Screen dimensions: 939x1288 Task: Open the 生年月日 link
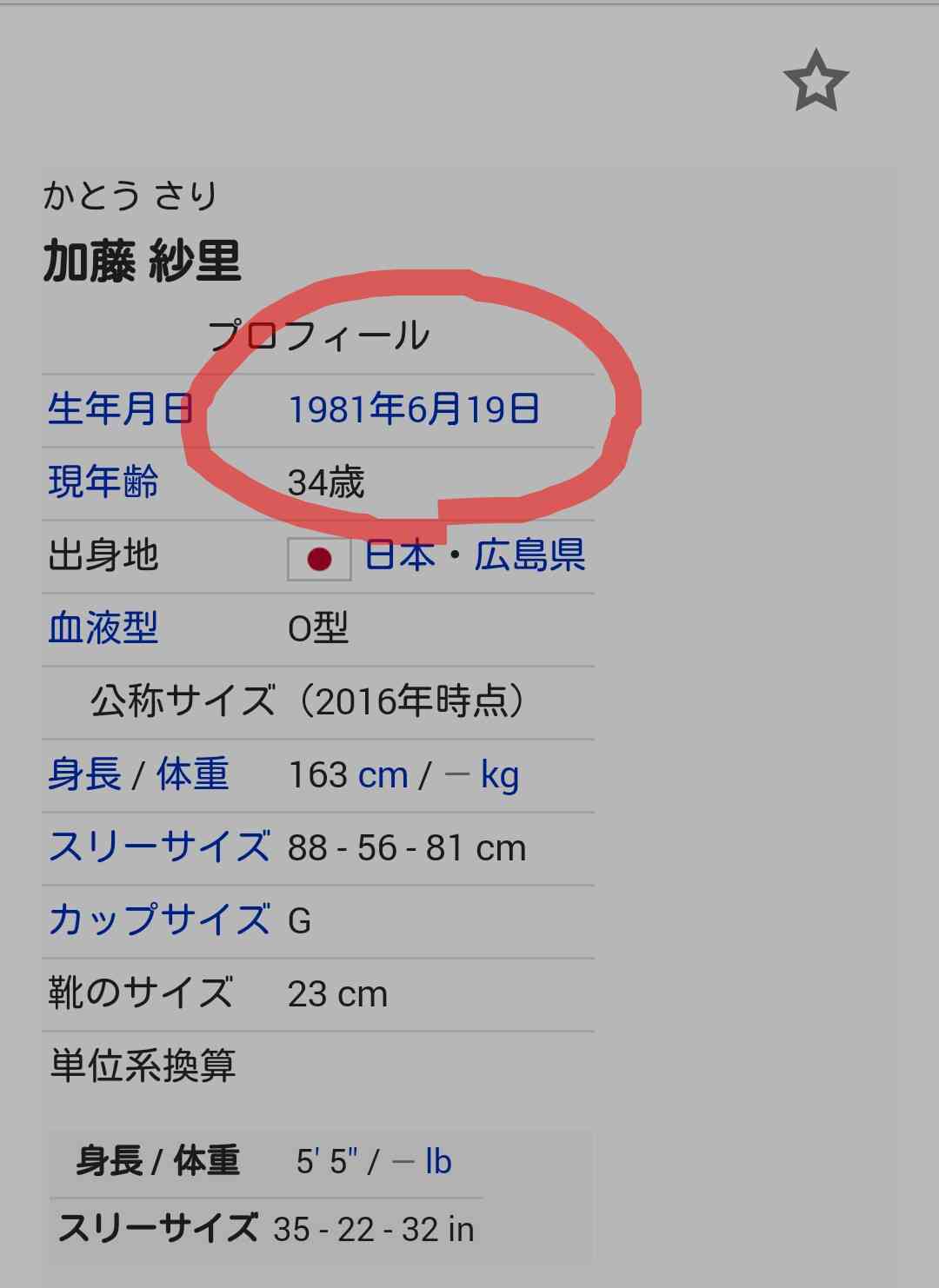click(x=119, y=408)
